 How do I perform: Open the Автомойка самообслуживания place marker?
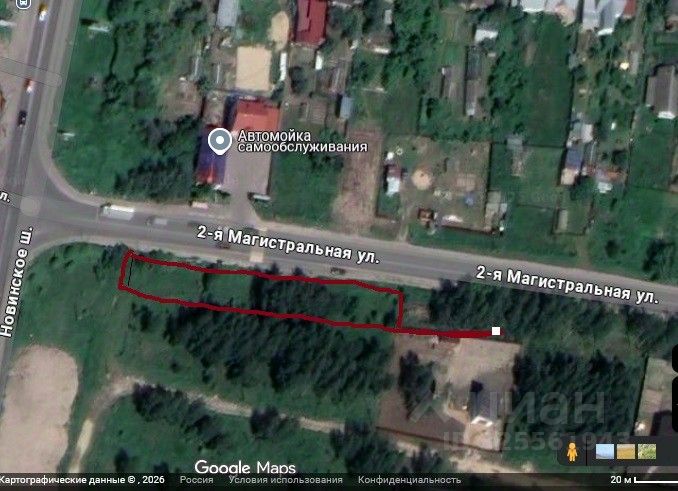(217, 140)
